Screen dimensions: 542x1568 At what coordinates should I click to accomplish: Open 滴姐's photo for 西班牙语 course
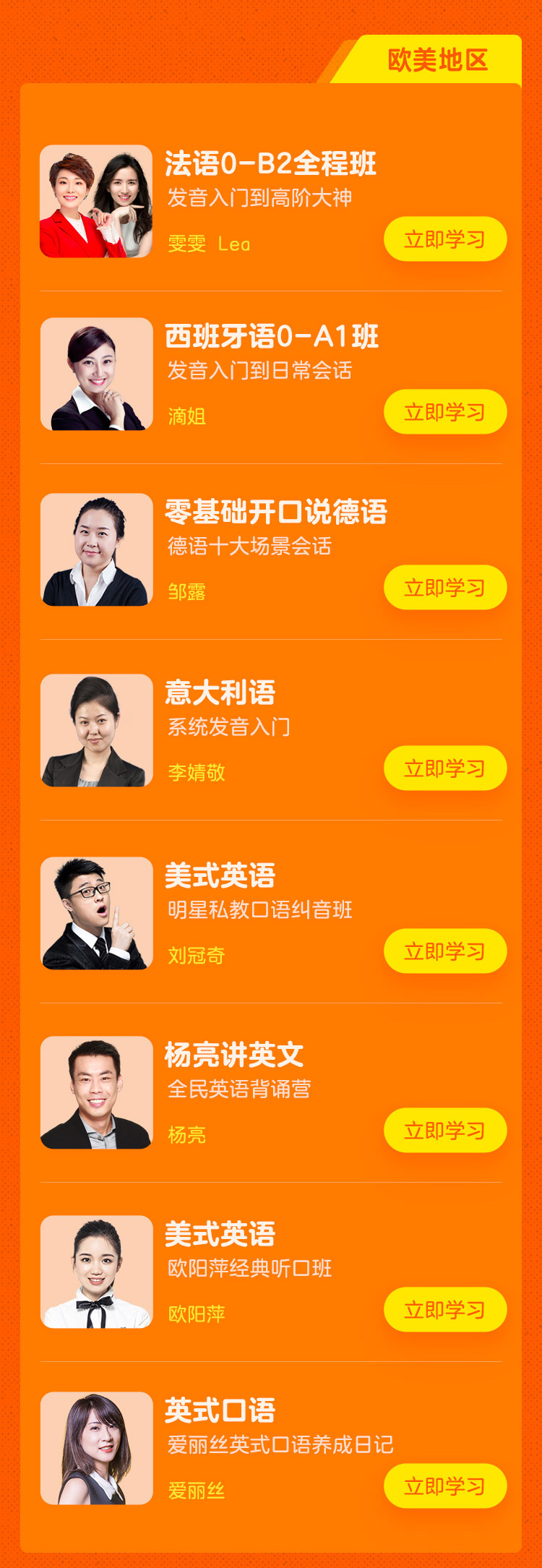[x=96, y=374]
